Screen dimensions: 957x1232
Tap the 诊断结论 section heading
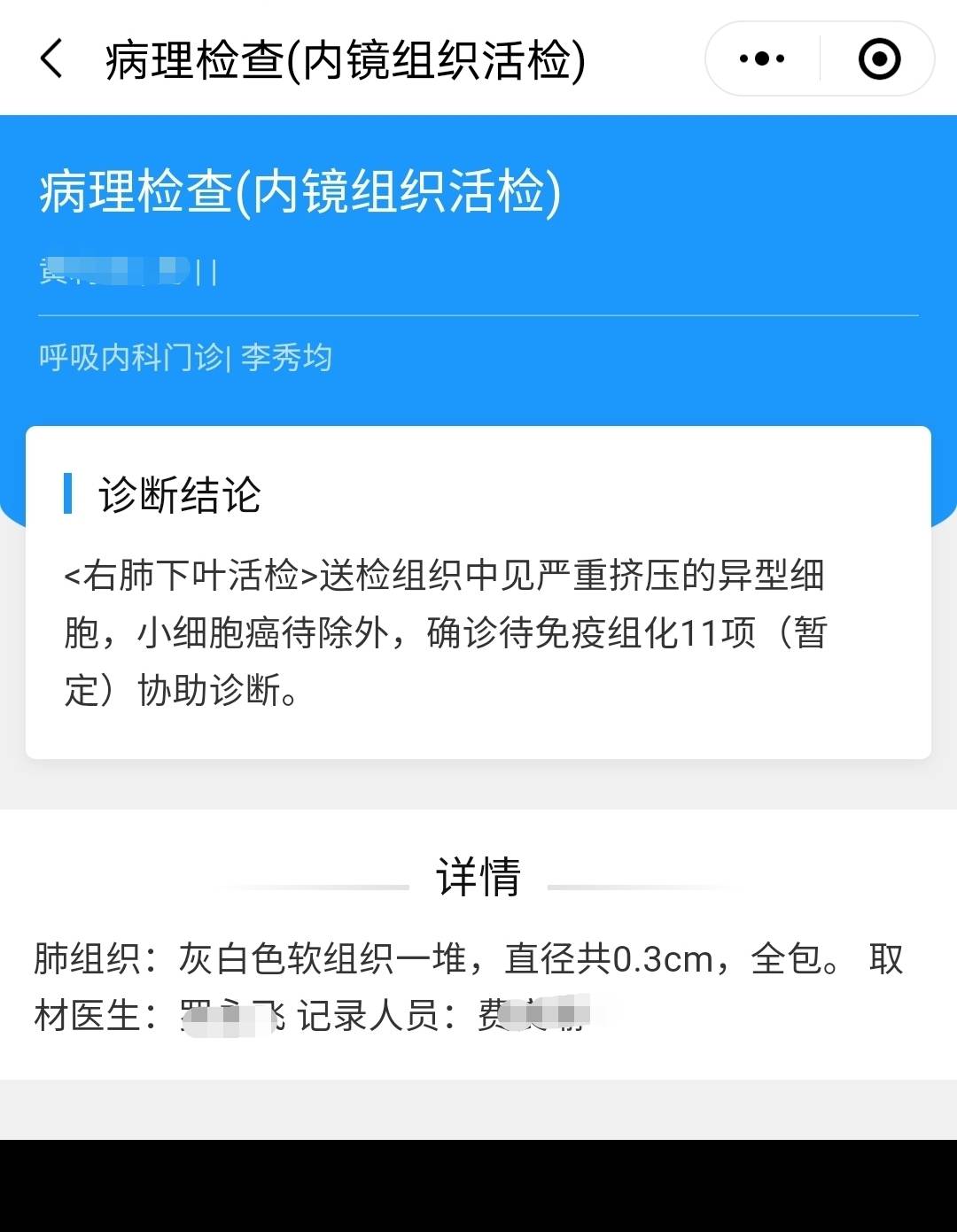[177, 496]
